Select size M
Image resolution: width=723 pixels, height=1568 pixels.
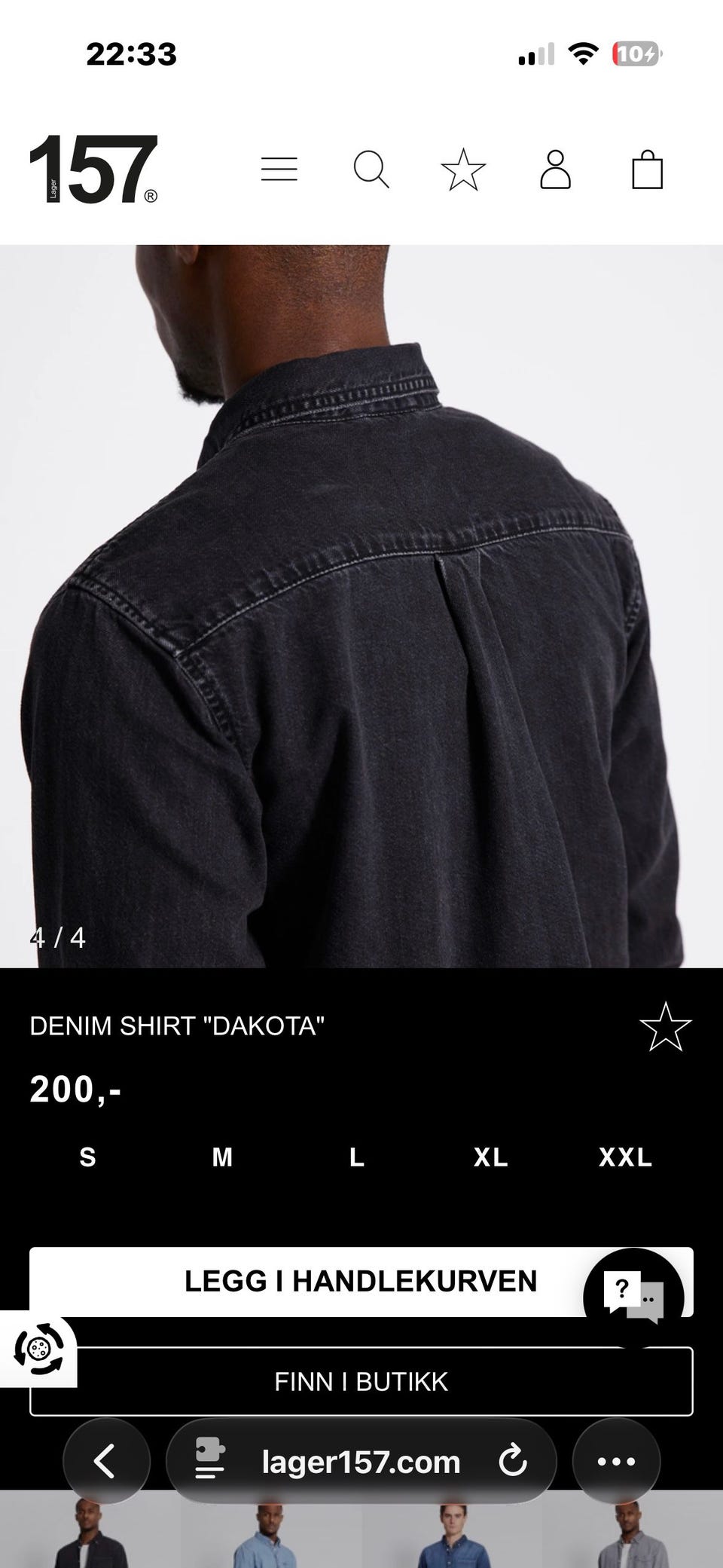point(222,1157)
